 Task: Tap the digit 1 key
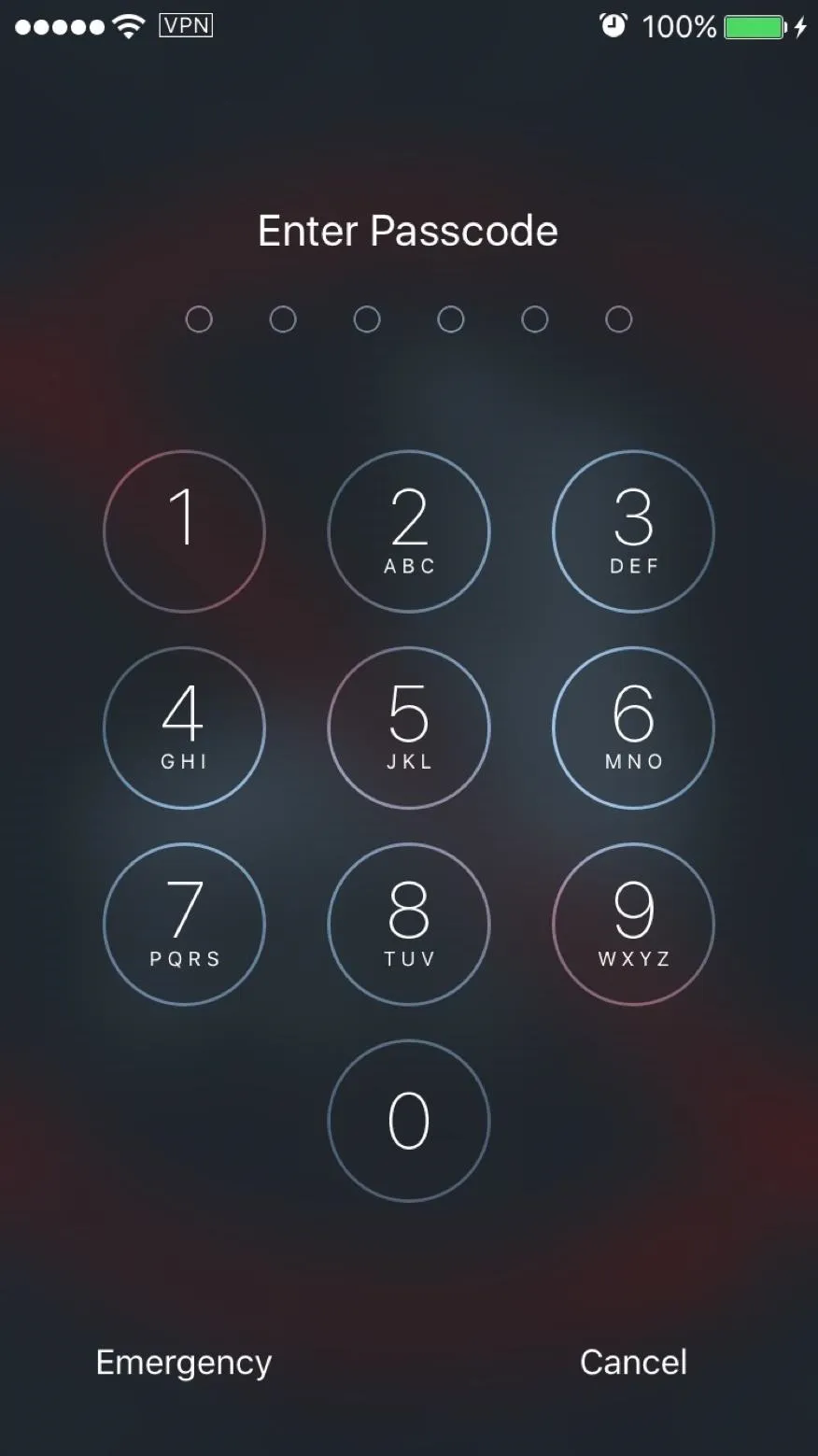pos(184,531)
